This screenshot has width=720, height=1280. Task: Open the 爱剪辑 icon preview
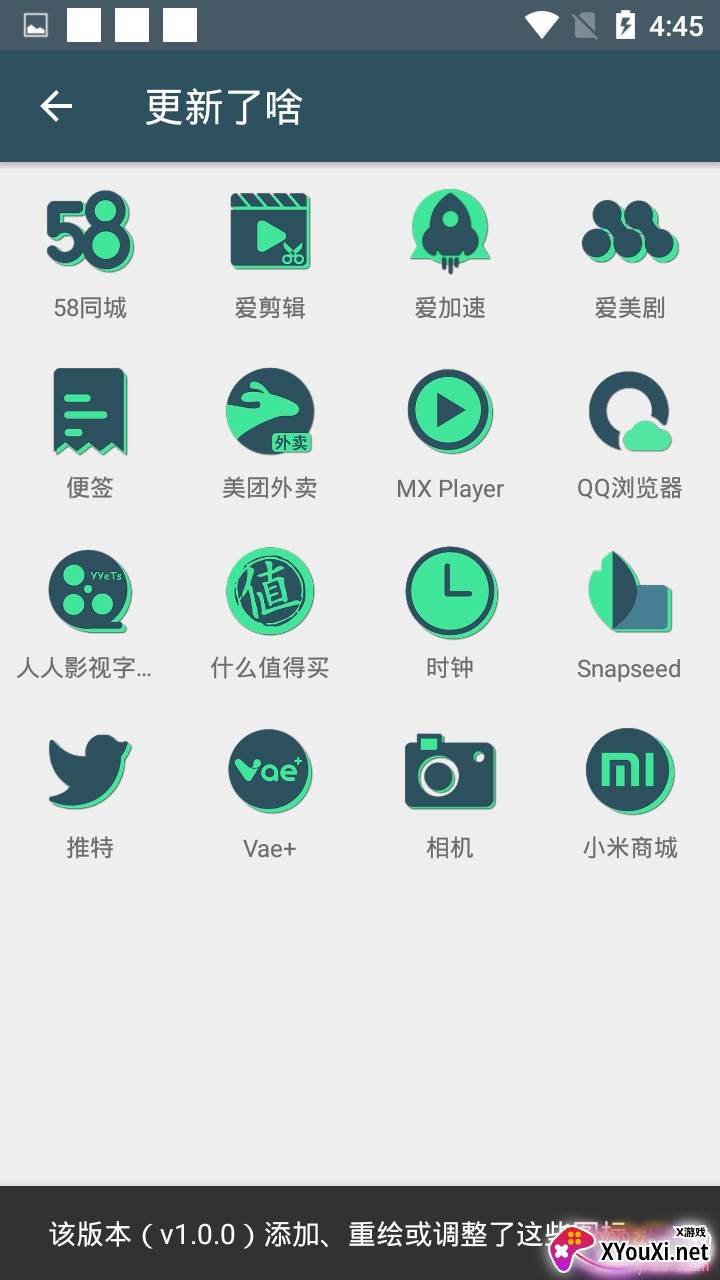pos(270,232)
